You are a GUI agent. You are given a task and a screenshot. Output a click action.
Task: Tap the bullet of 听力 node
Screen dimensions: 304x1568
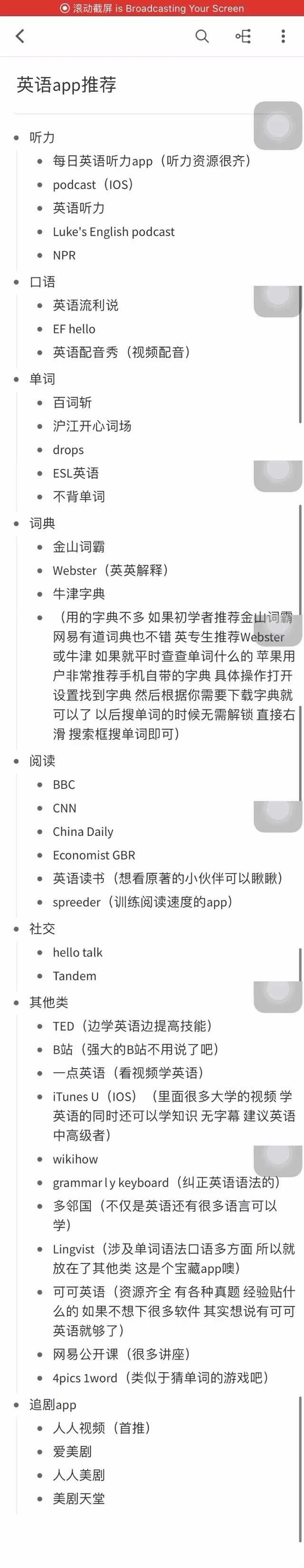pyautogui.click(x=17, y=138)
